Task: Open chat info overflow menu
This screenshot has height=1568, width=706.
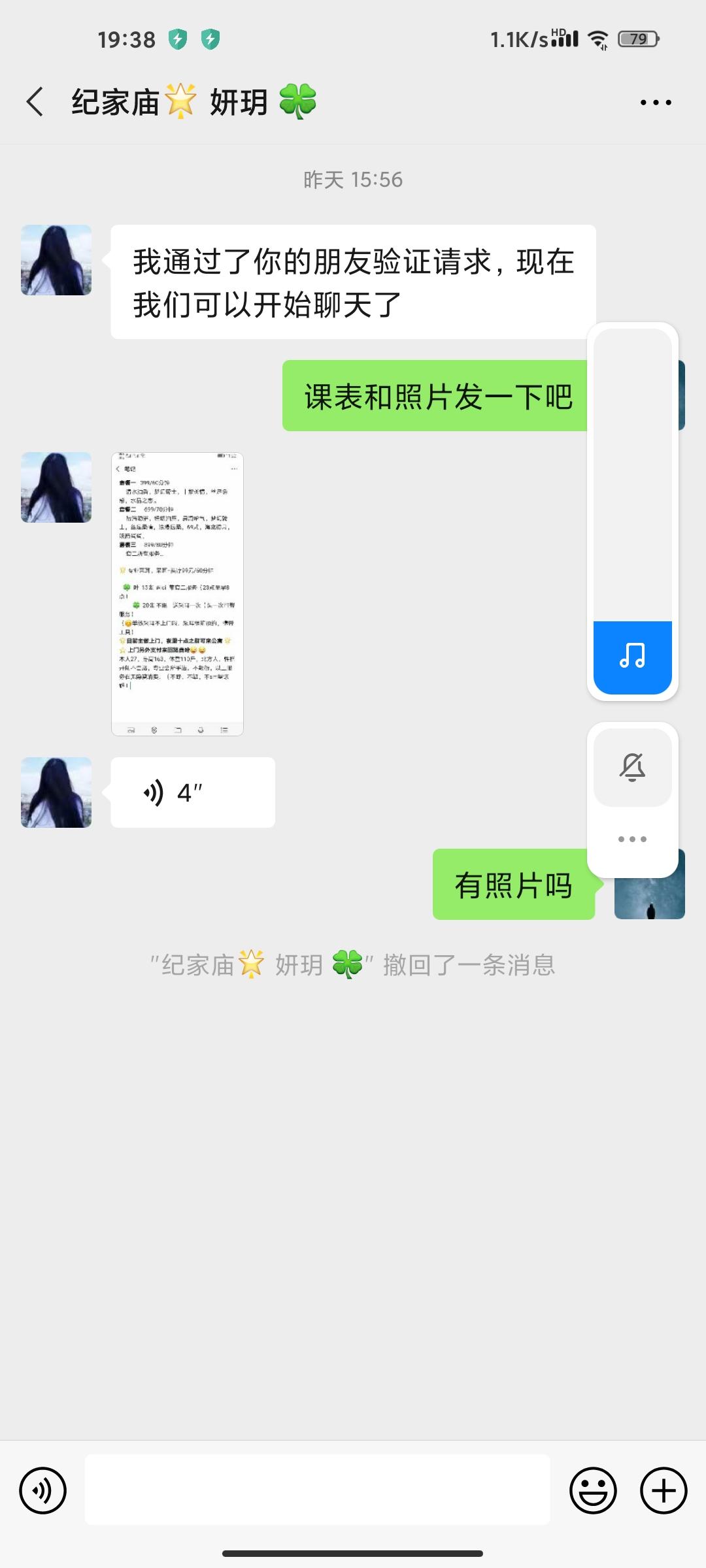Action: pos(656,103)
